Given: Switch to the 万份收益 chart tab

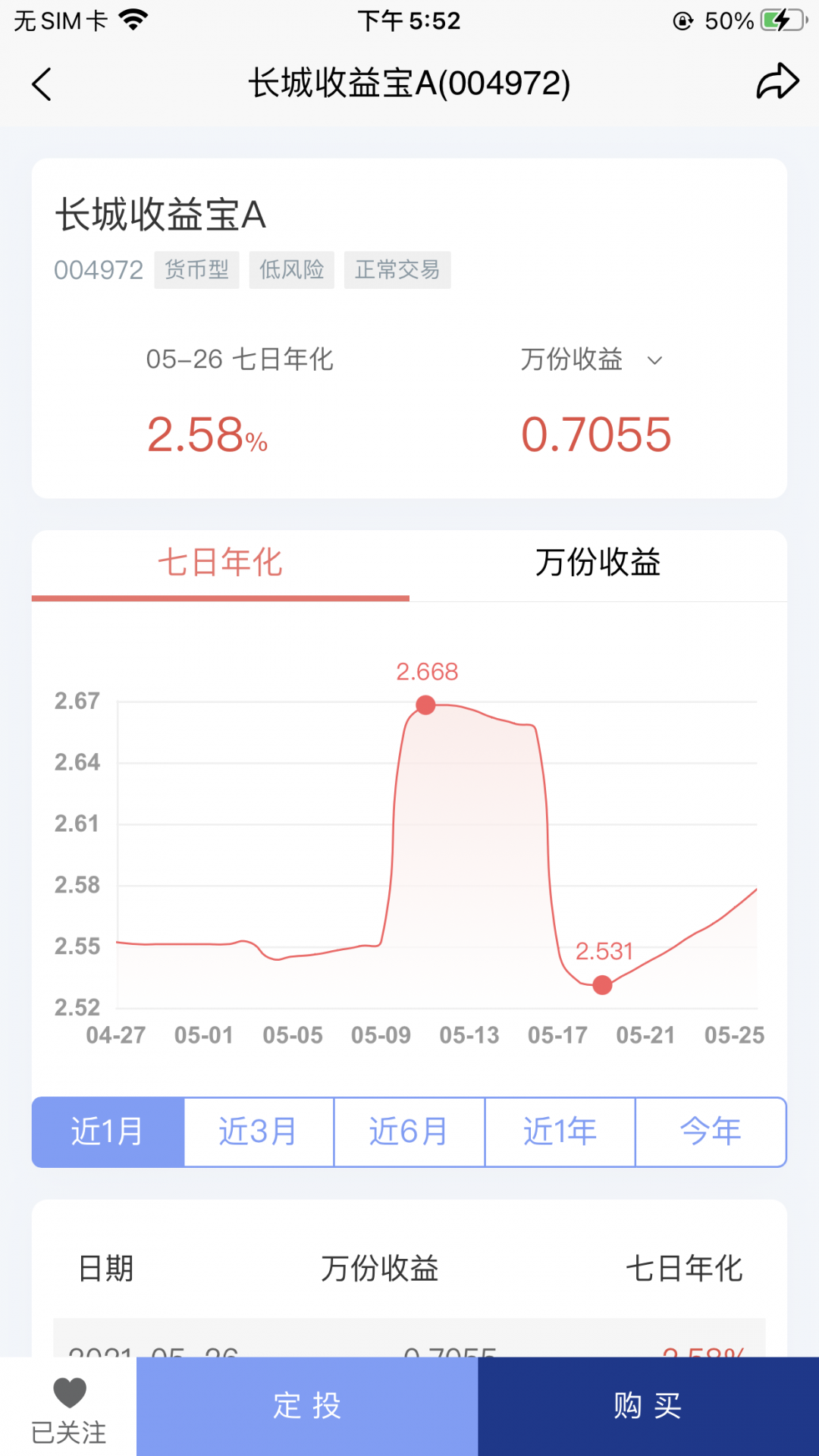Looking at the screenshot, I should click(x=598, y=563).
